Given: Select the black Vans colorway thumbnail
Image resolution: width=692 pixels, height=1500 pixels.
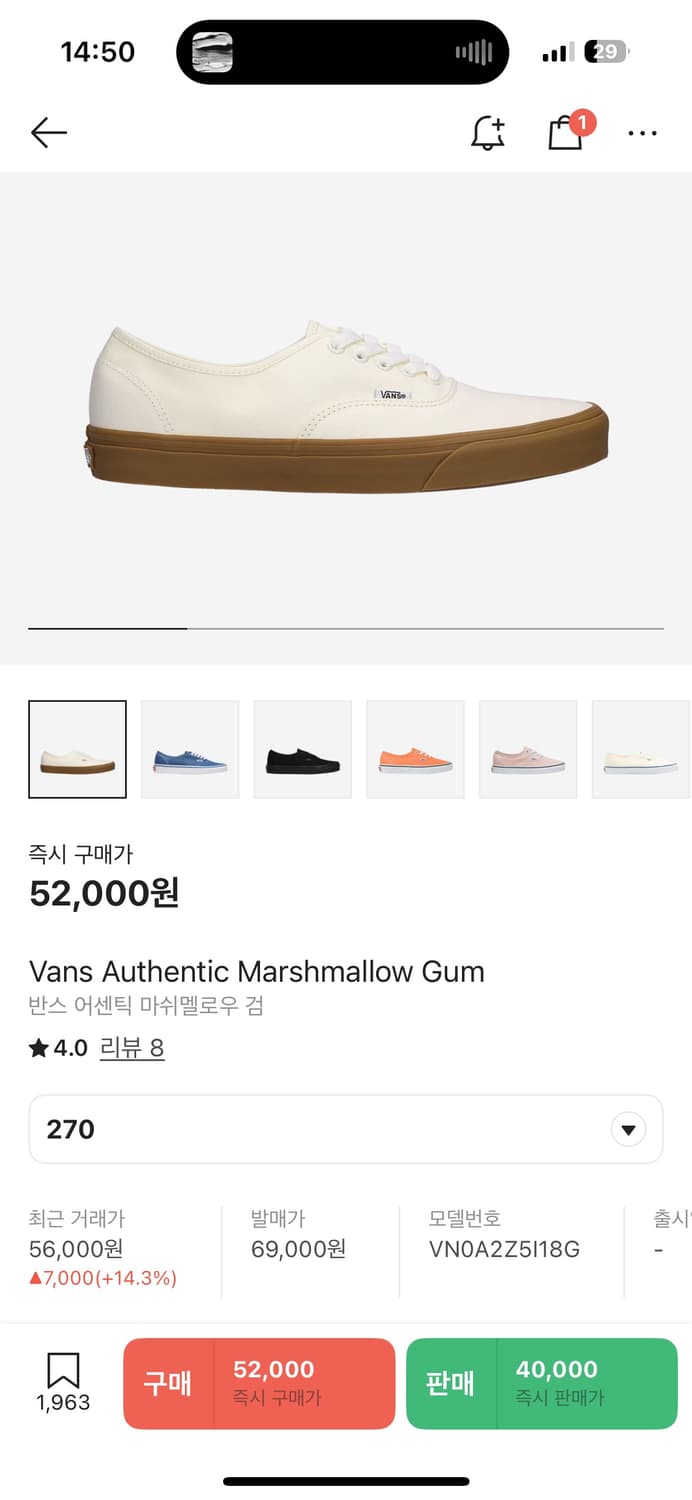Looking at the screenshot, I should 303,749.
